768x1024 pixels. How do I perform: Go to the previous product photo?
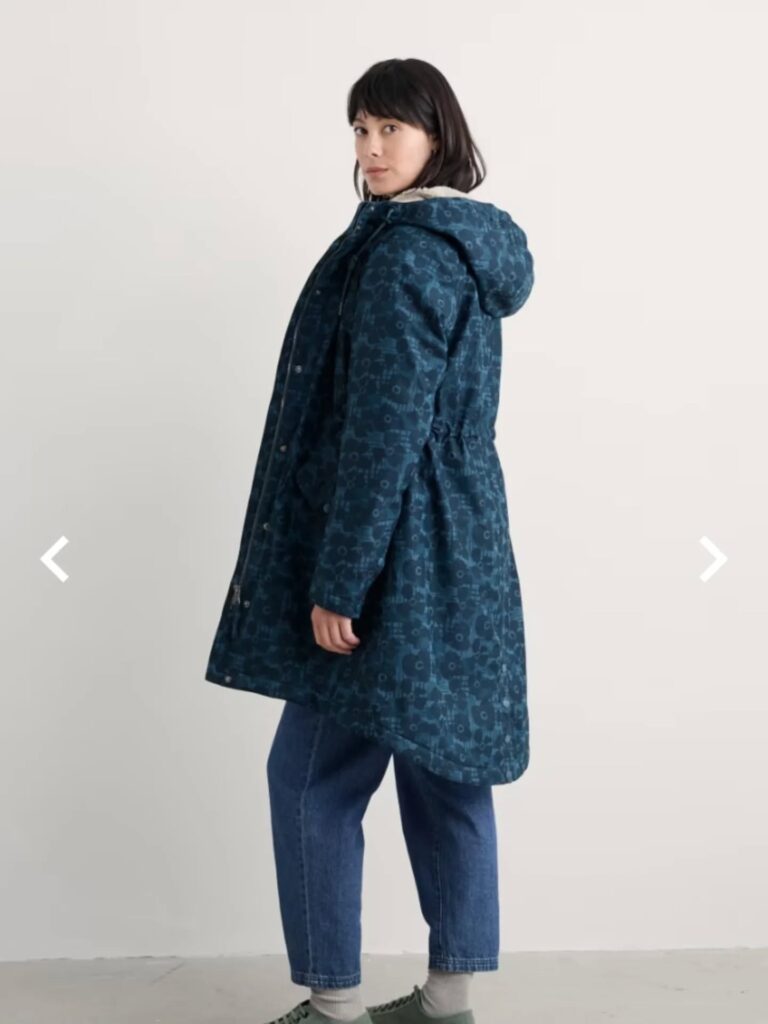(54, 559)
